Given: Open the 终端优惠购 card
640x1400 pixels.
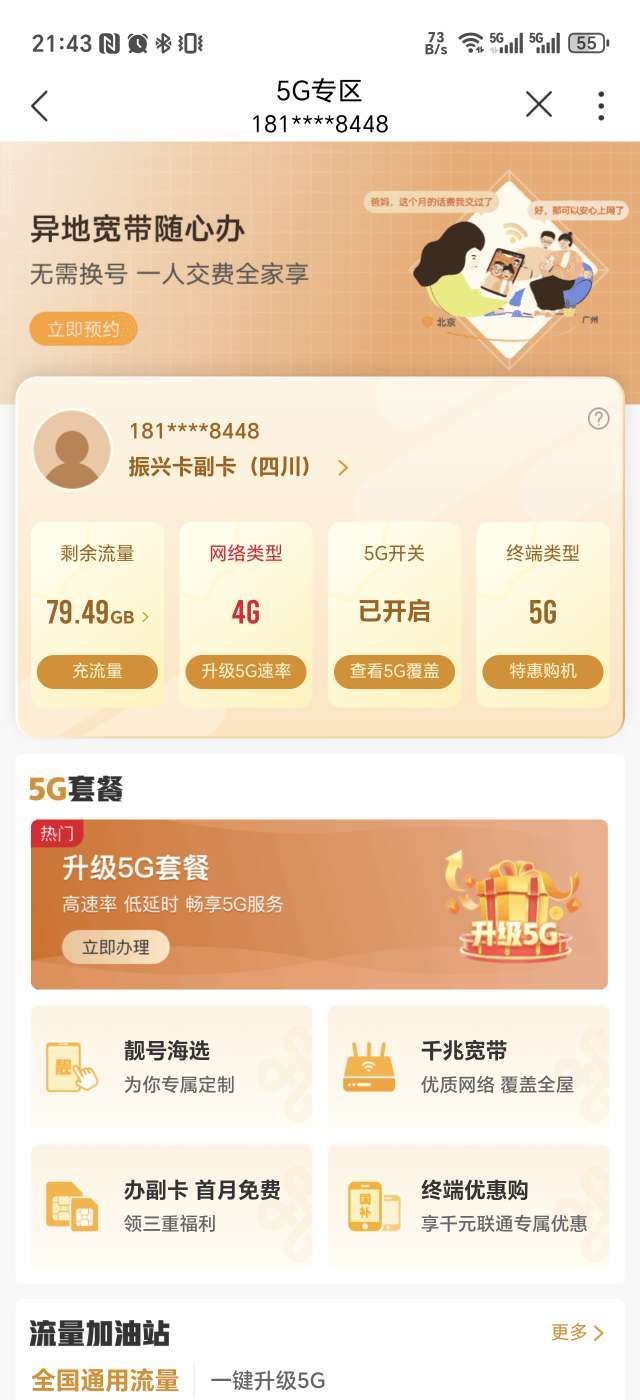Looking at the screenshot, I should click(x=468, y=1207).
